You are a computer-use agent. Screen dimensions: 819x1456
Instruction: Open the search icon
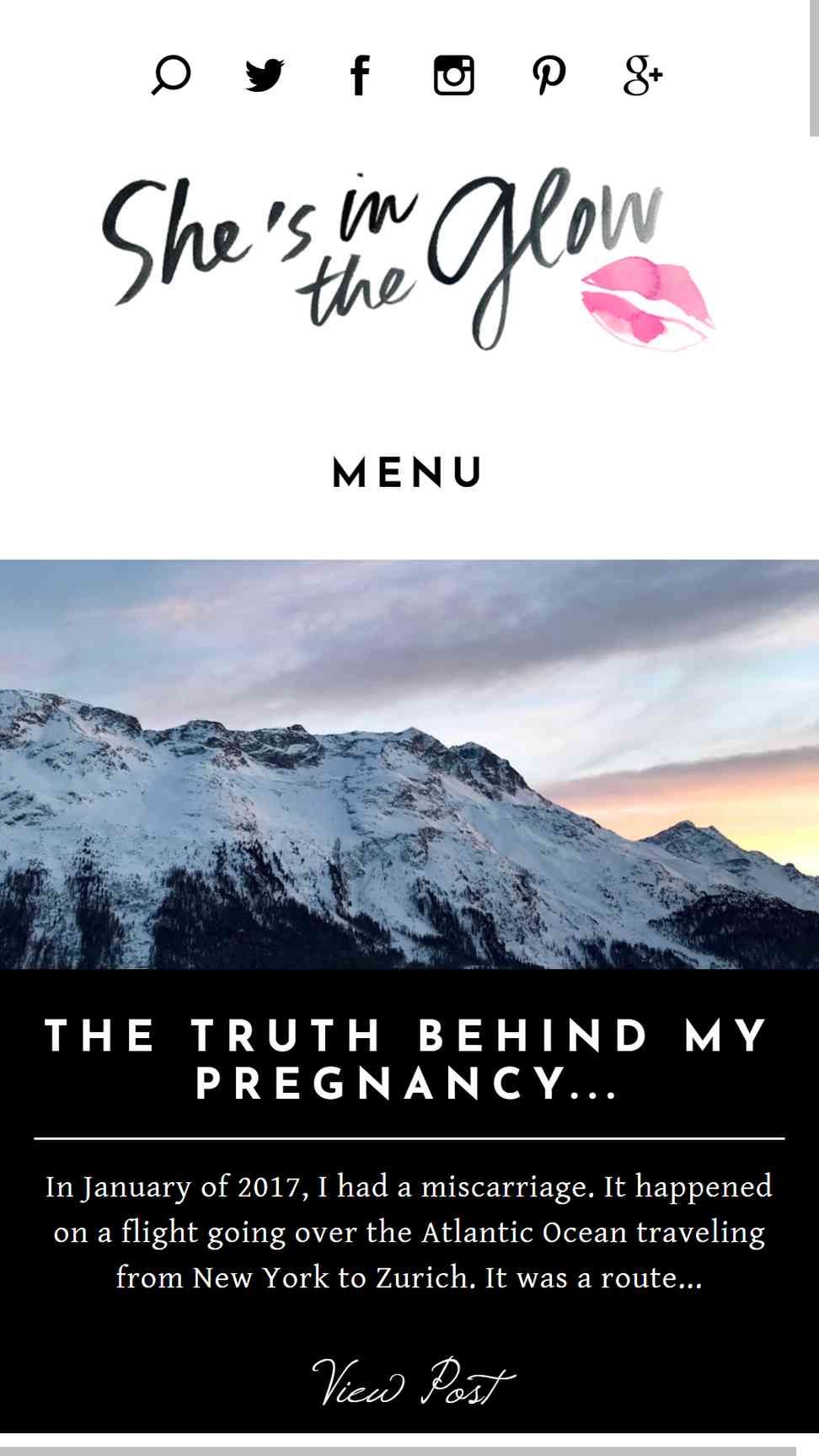pos(171,75)
